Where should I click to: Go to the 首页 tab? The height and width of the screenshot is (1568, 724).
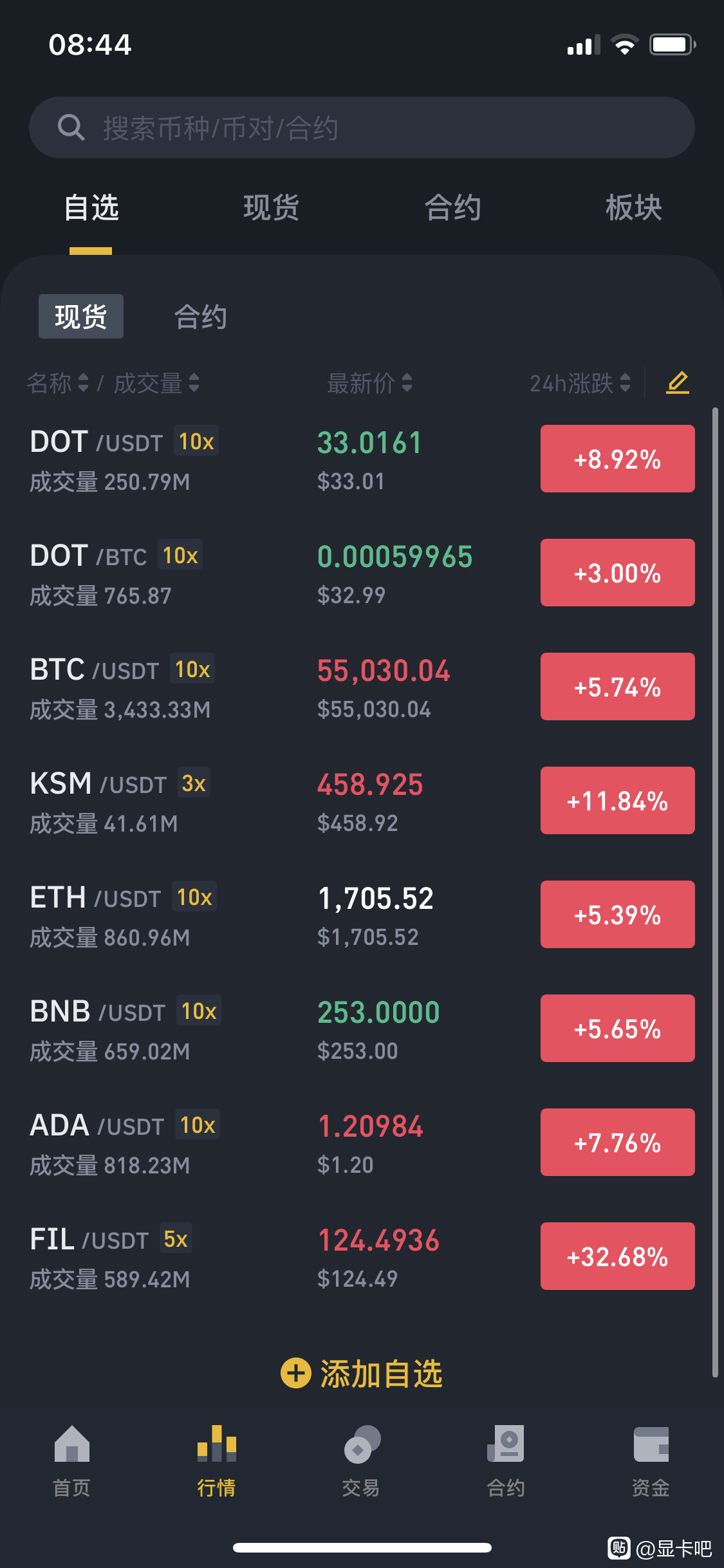72,1461
